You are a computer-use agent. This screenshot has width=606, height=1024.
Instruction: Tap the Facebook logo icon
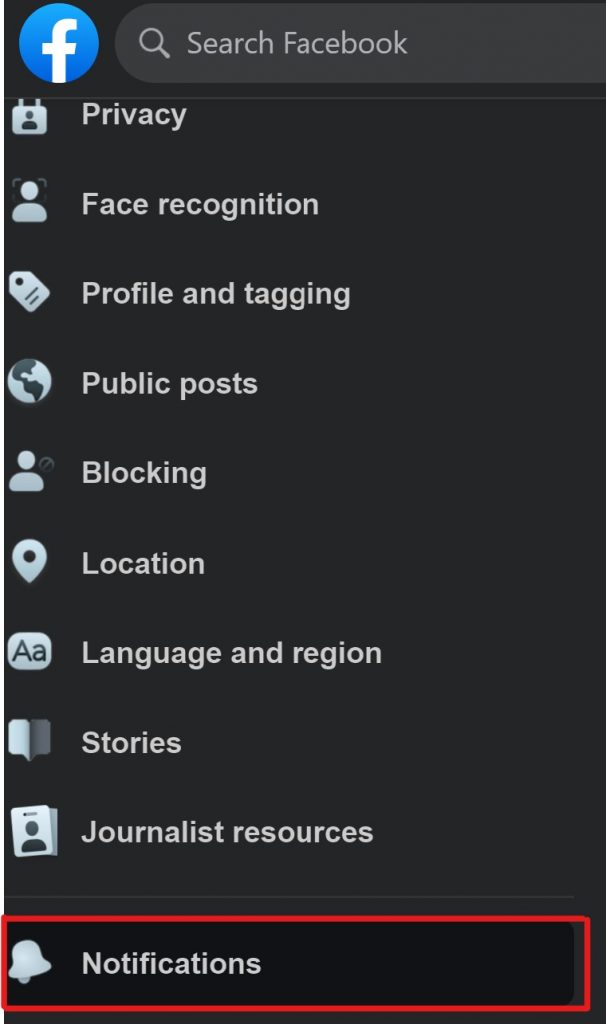pyautogui.click(x=59, y=43)
